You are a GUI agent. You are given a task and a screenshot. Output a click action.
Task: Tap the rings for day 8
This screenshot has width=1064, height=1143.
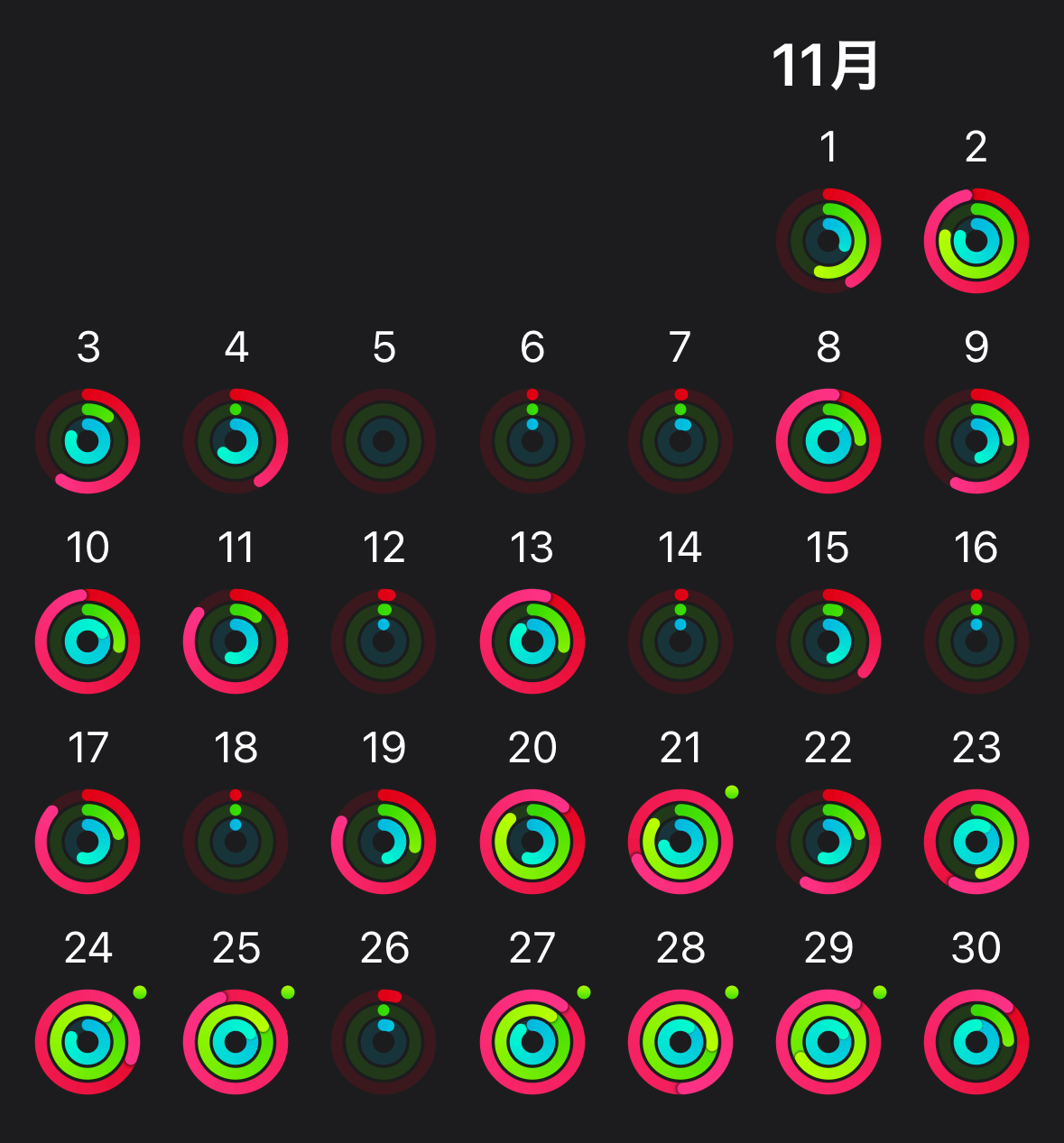tap(828, 441)
